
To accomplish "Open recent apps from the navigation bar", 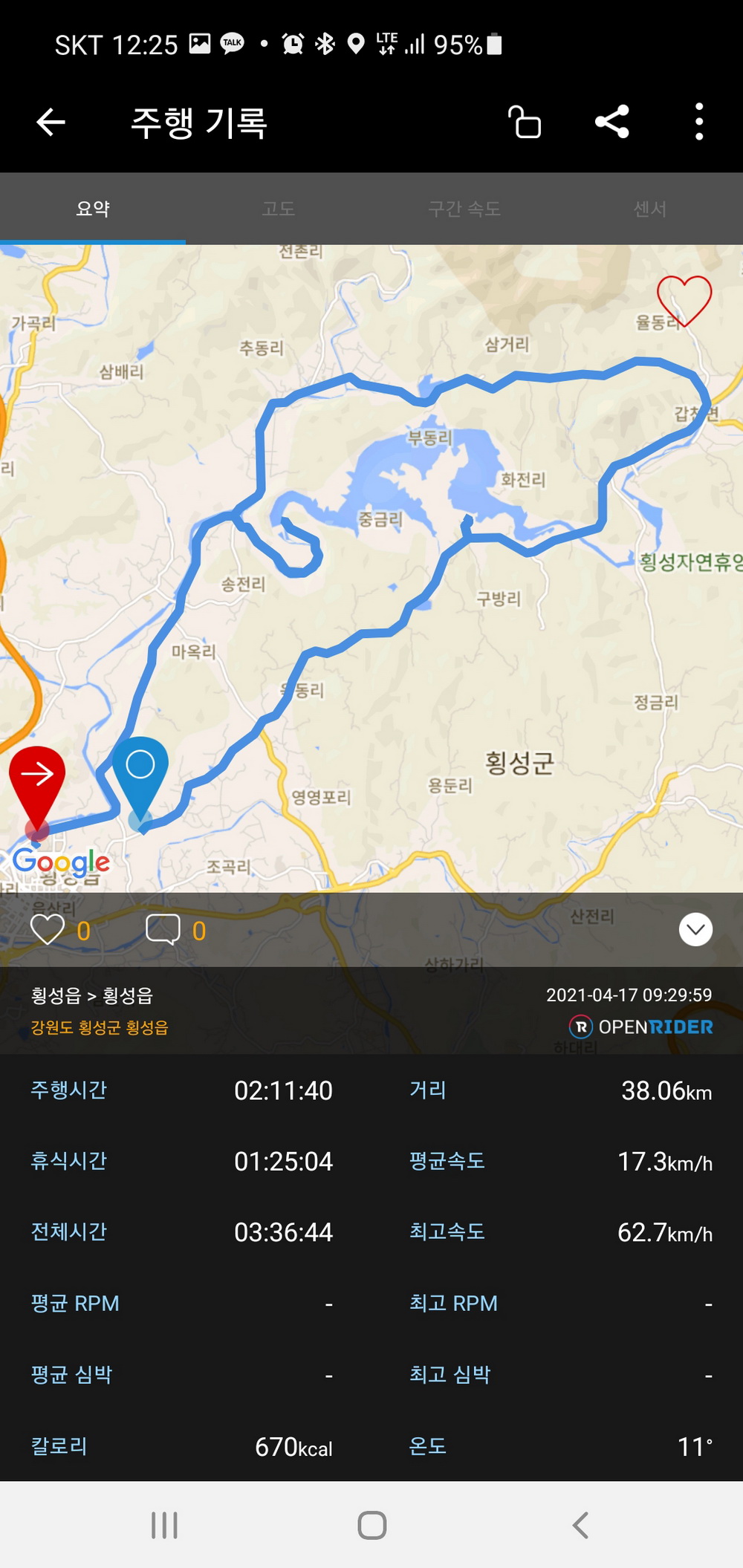I will click(164, 1526).
